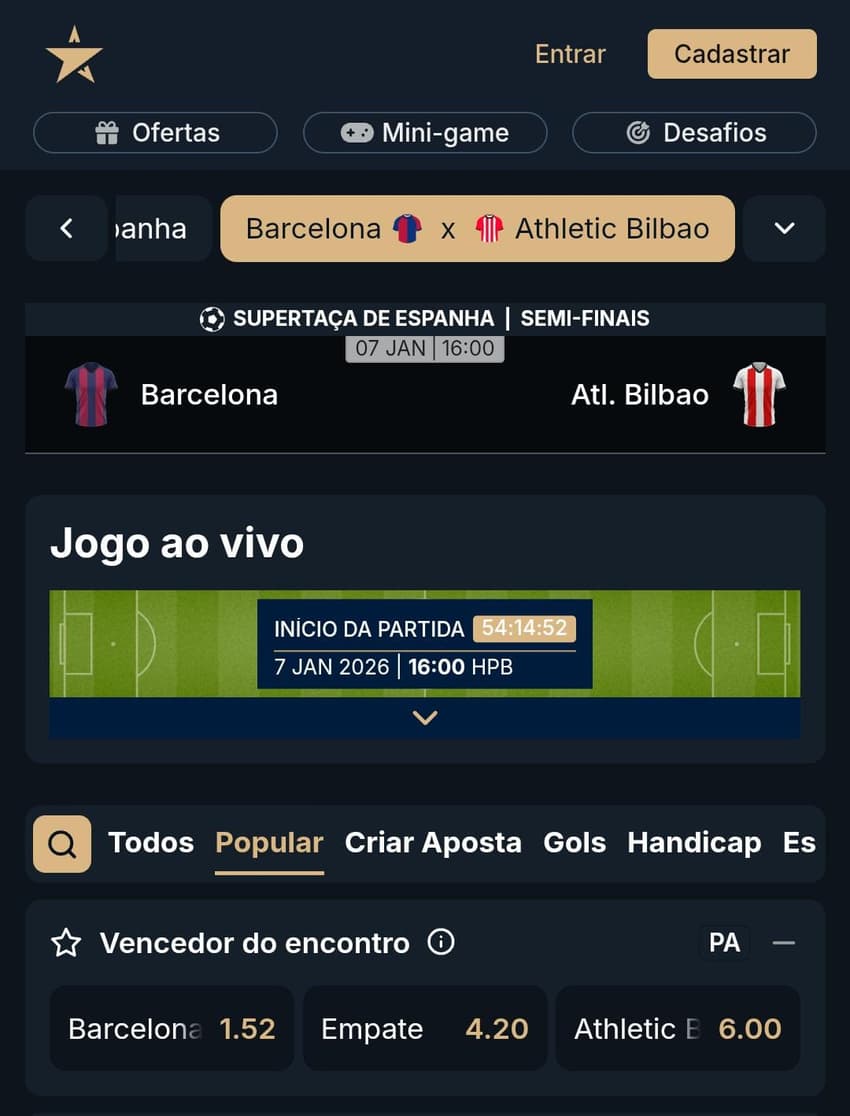Toggle favorite star on Vencedor do encontro market
This screenshot has width=850, height=1116.
pyautogui.click(x=66, y=942)
